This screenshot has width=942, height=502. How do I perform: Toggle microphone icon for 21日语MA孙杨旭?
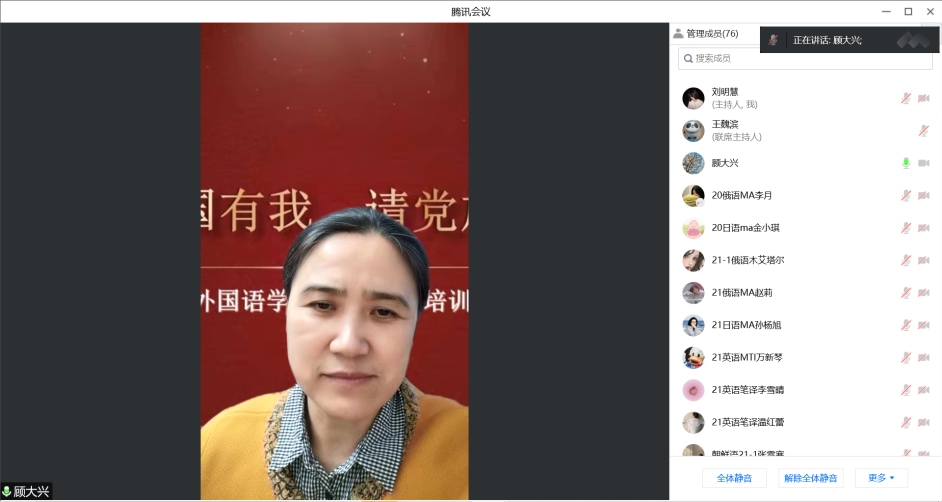(x=906, y=325)
